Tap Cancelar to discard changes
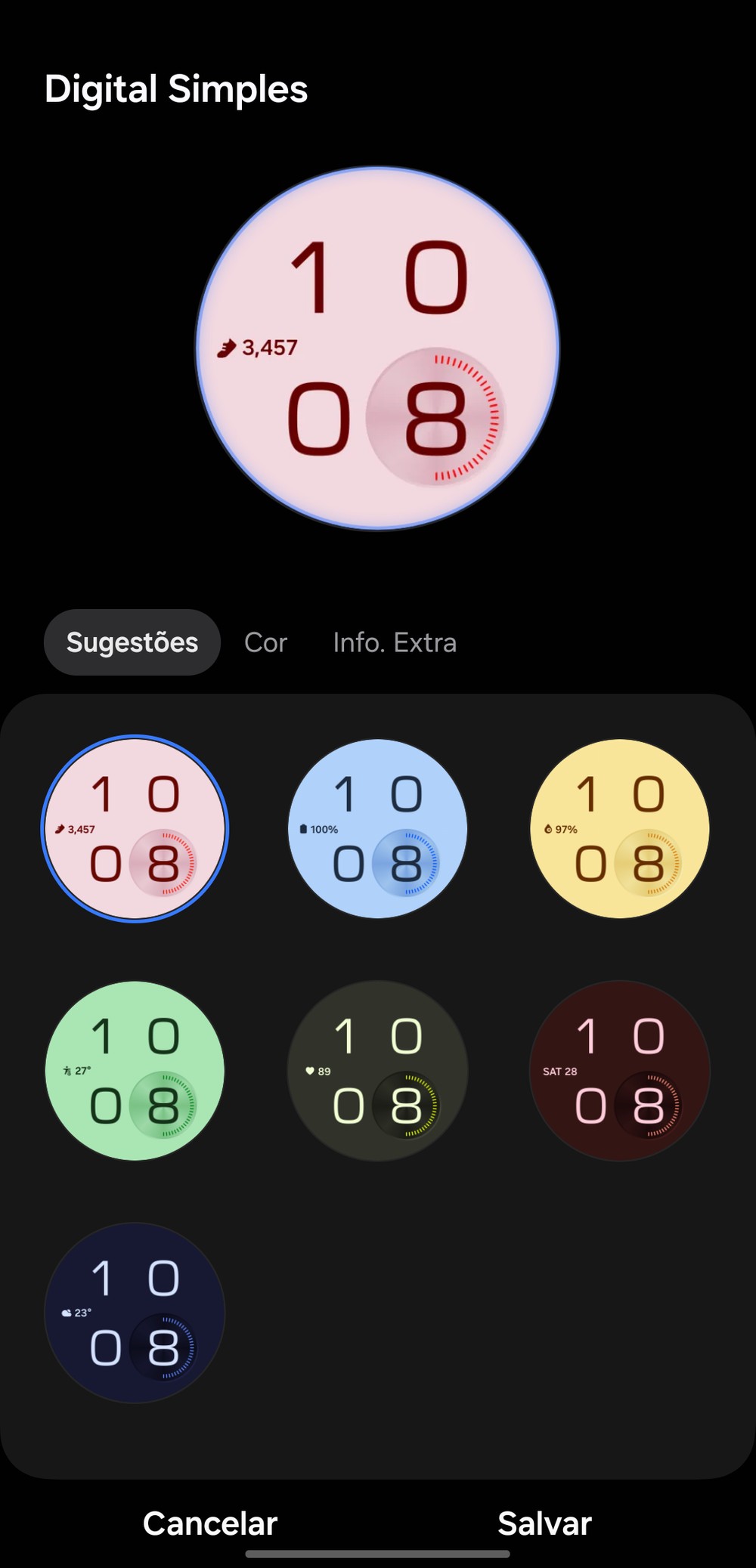This screenshot has width=756, height=1568. [210, 1523]
